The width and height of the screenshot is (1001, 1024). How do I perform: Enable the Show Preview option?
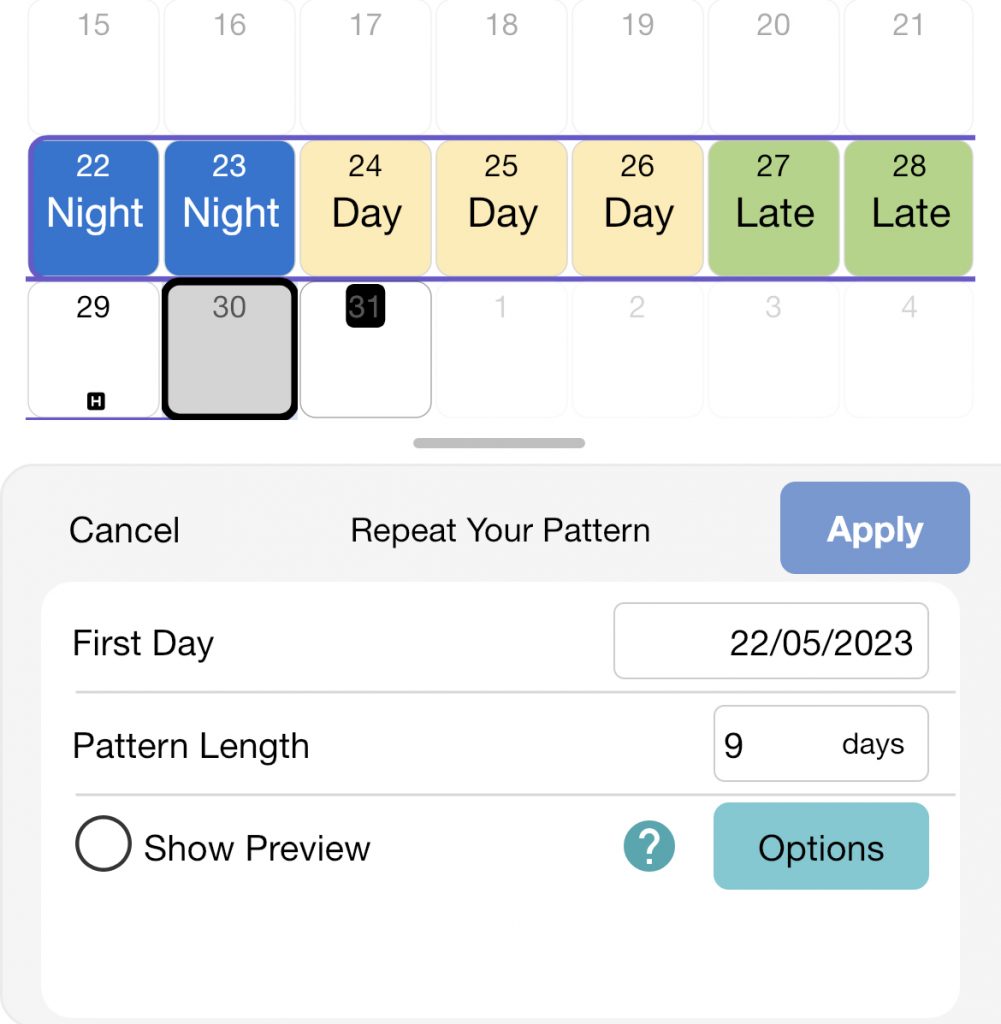101,845
